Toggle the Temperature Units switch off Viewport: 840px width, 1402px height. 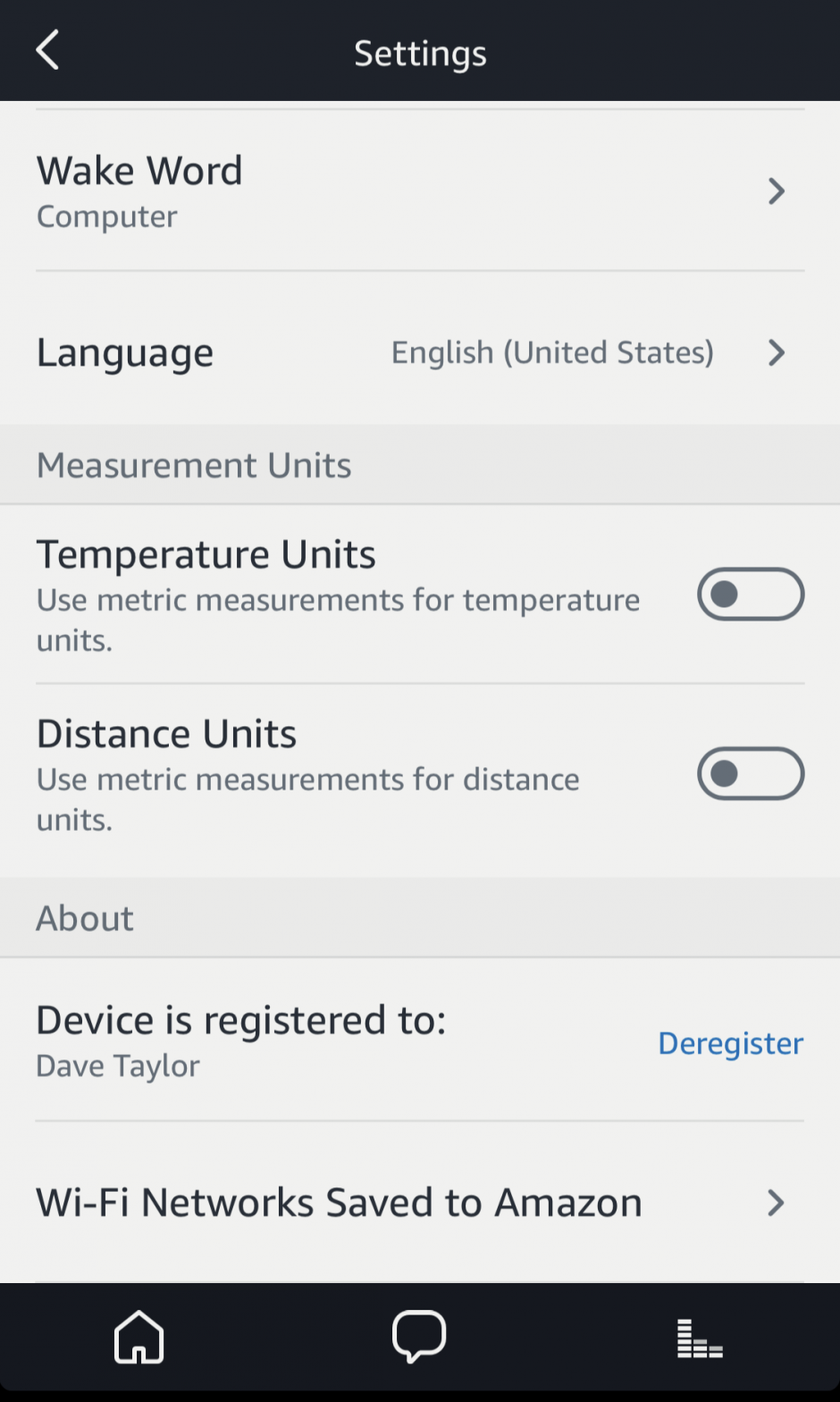751,594
